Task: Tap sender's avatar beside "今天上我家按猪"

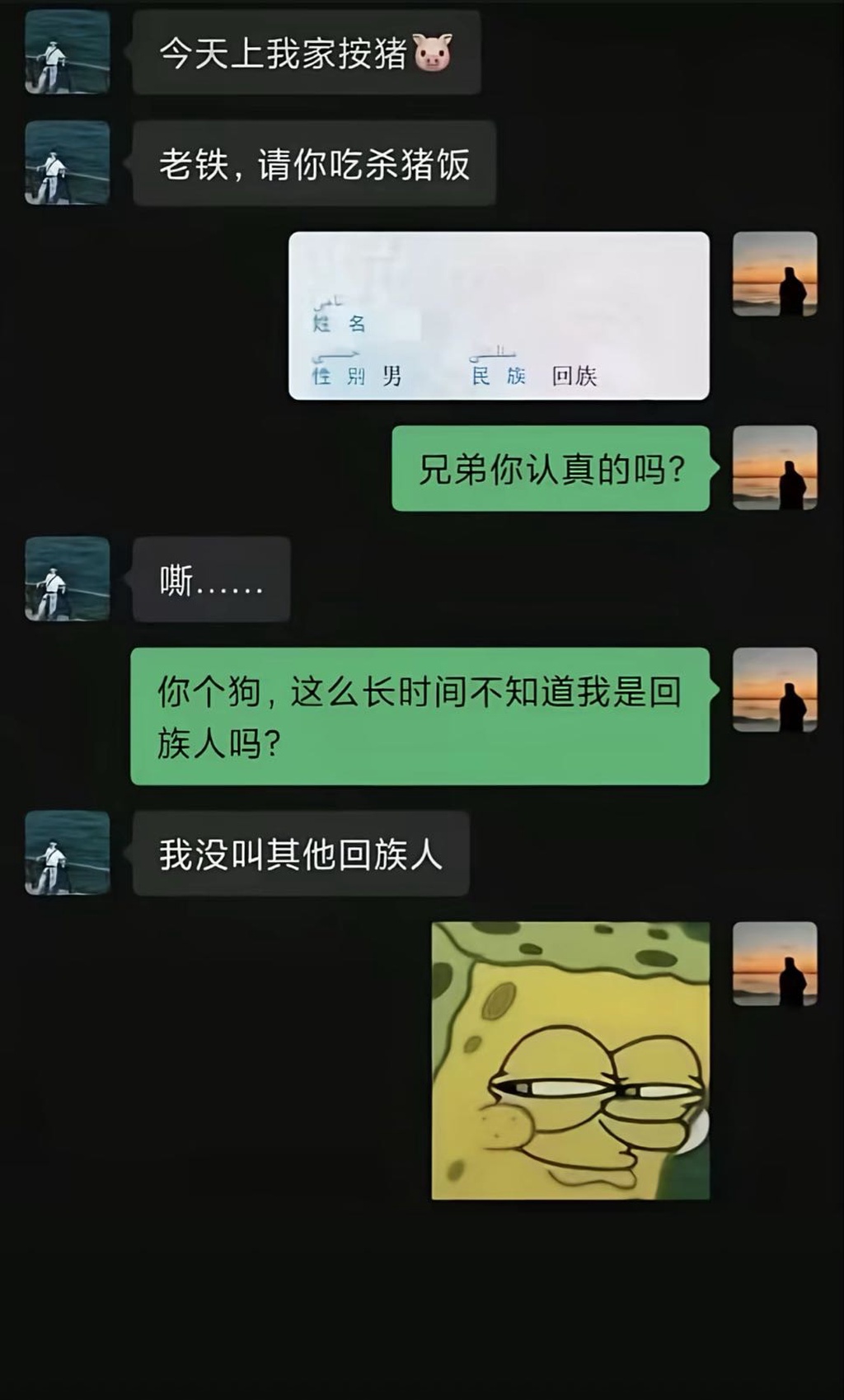Action: pyautogui.click(x=68, y=52)
